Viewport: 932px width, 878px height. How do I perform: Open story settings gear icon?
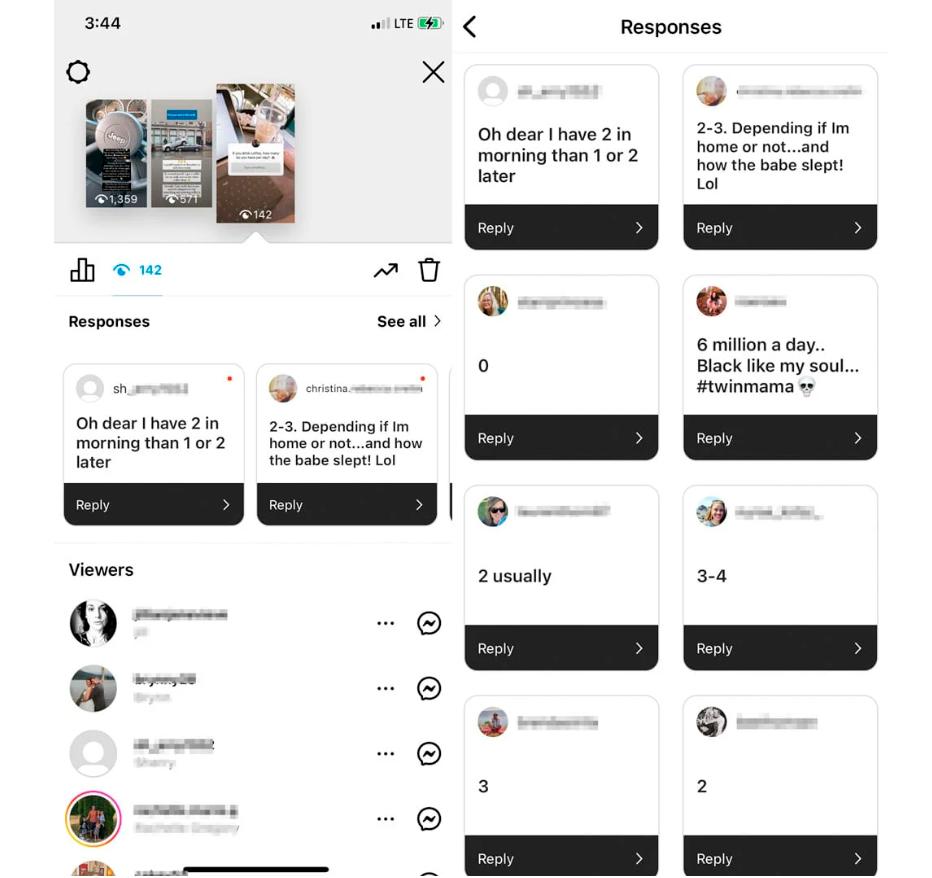click(78, 72)
